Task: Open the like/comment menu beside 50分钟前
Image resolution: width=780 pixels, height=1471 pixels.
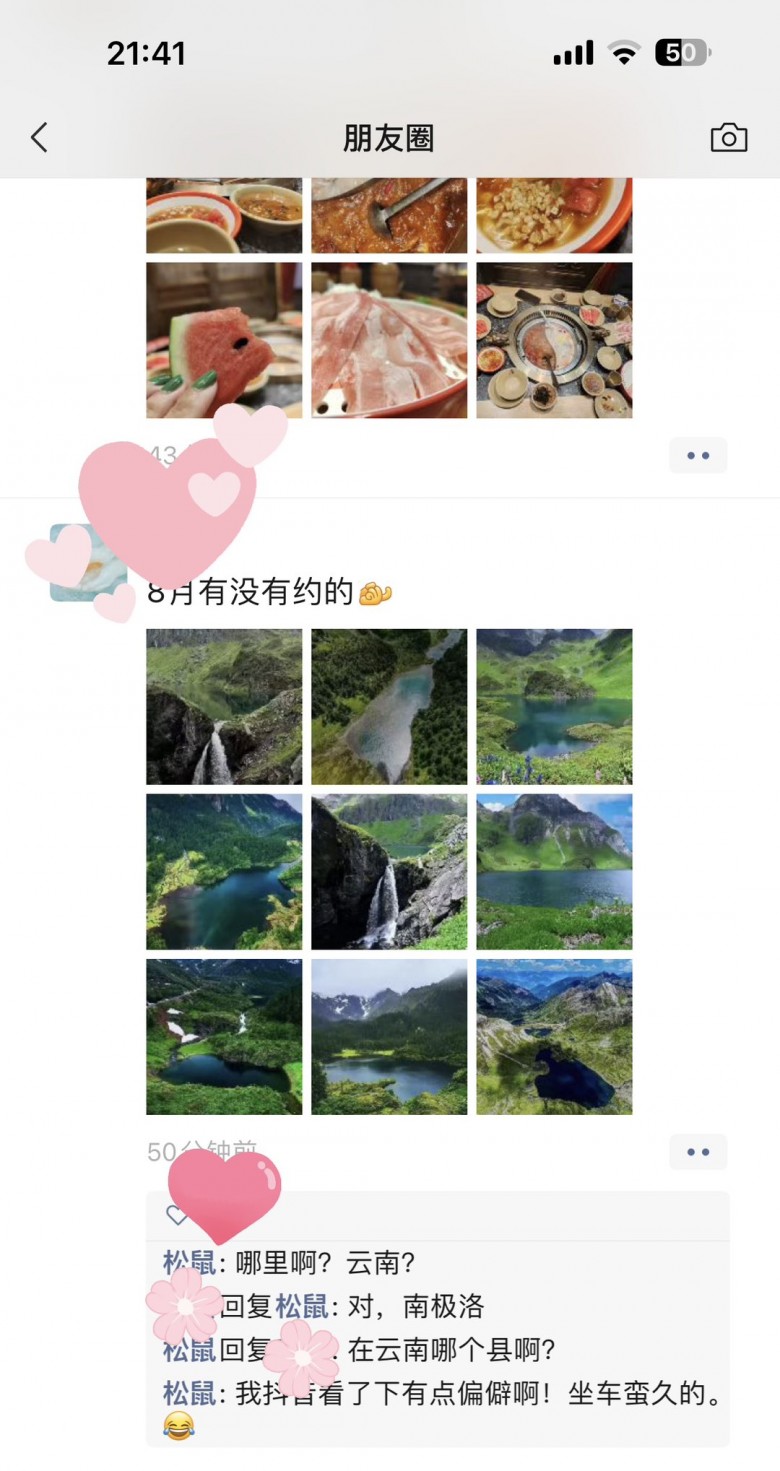Action: 698,1152
